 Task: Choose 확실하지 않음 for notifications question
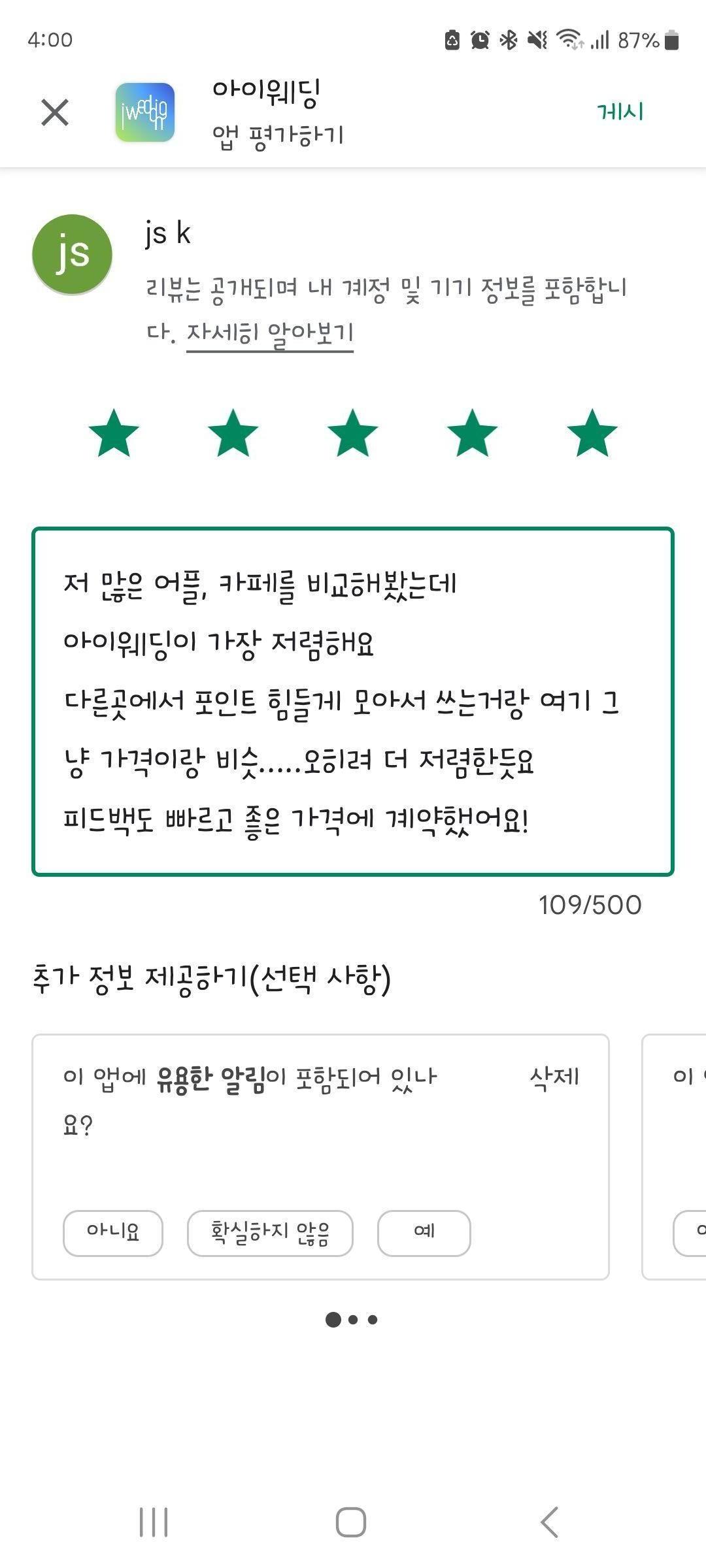coord(270,1233)
